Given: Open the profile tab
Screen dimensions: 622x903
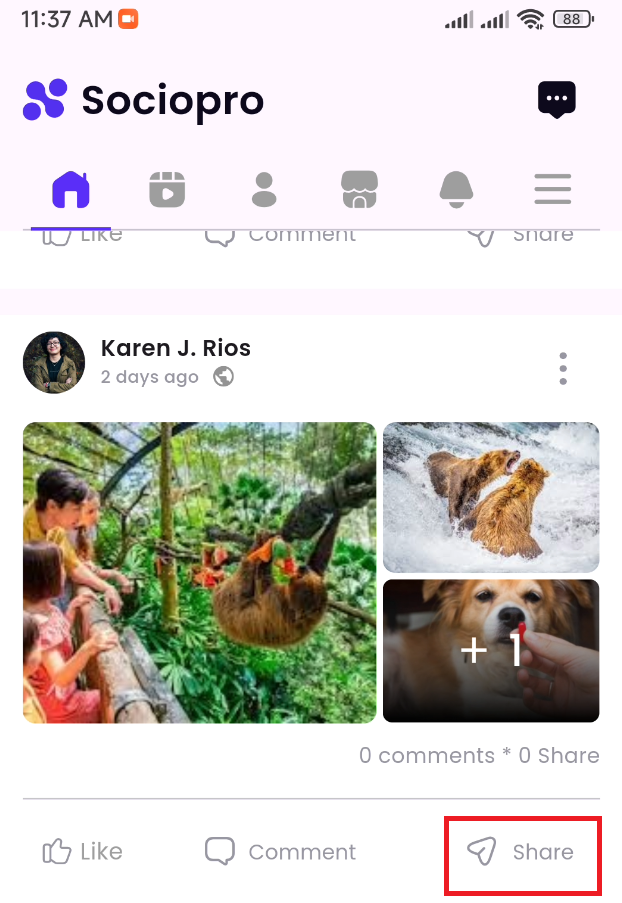Looking at the screenshot, I should tap(264, 188).
